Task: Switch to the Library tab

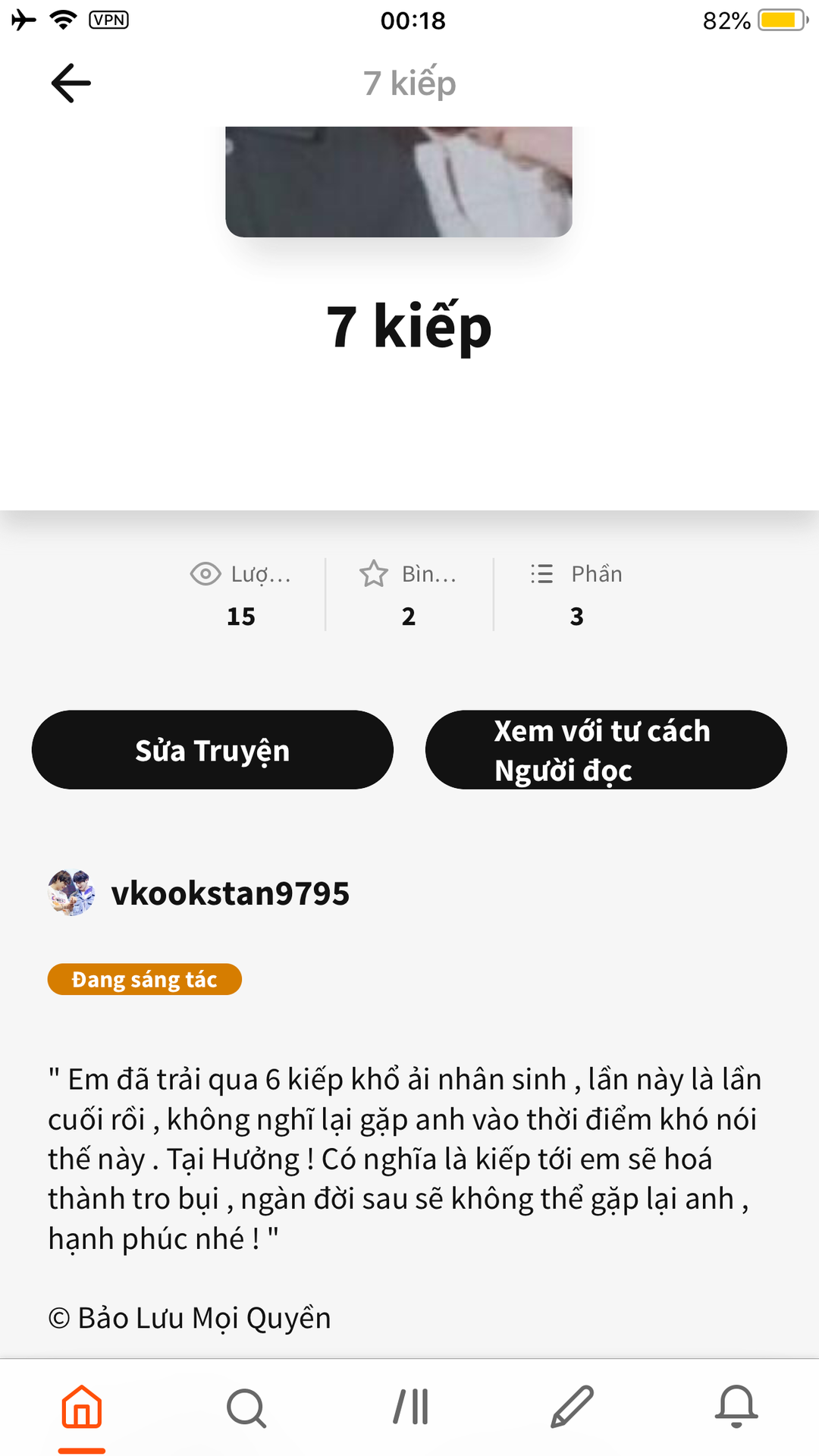Action: click(x=410, y=1408)
